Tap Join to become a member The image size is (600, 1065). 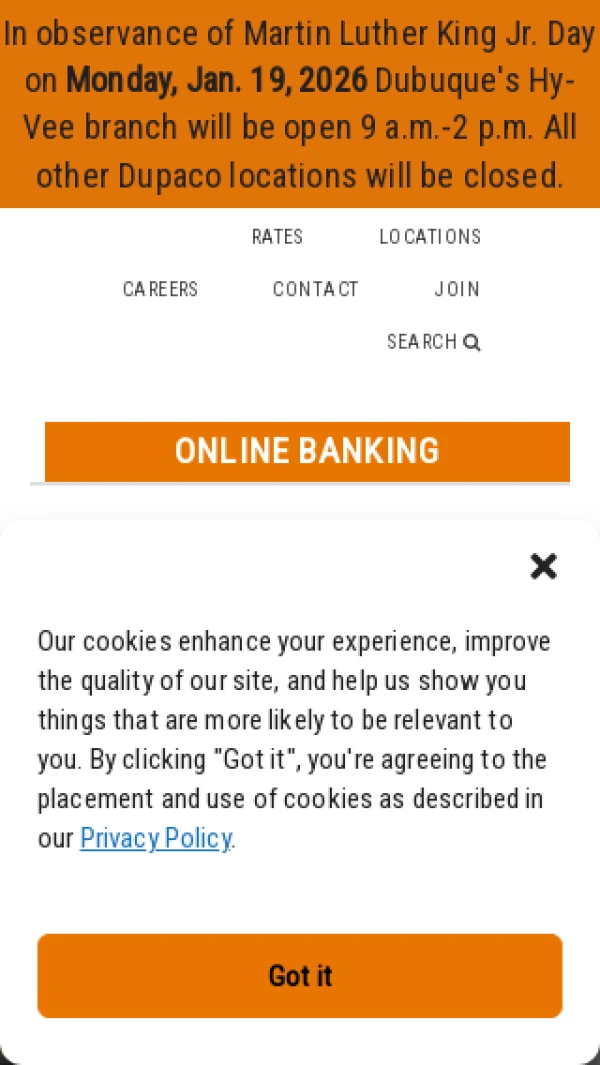pos(457,289)
